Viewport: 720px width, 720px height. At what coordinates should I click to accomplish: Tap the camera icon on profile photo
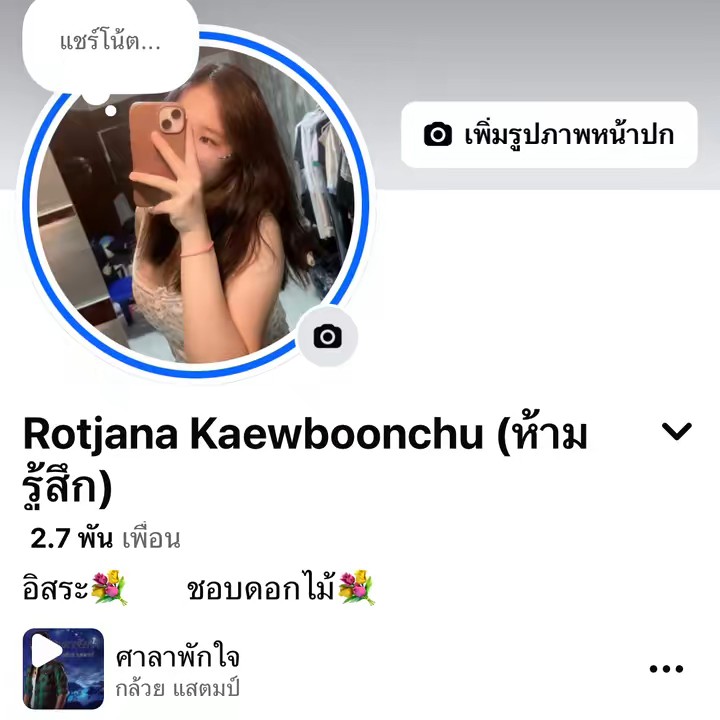[x=327, y=337]
